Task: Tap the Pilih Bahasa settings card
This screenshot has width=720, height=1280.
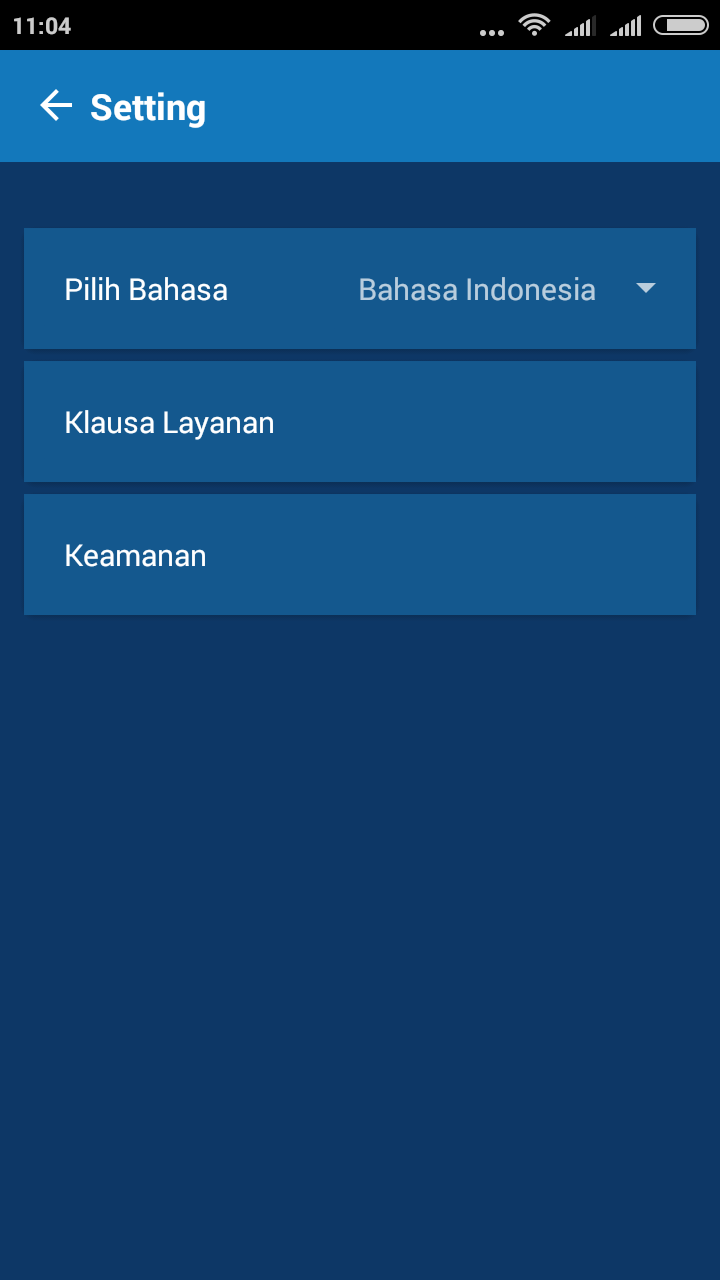Action: click(x=360, y=289)
